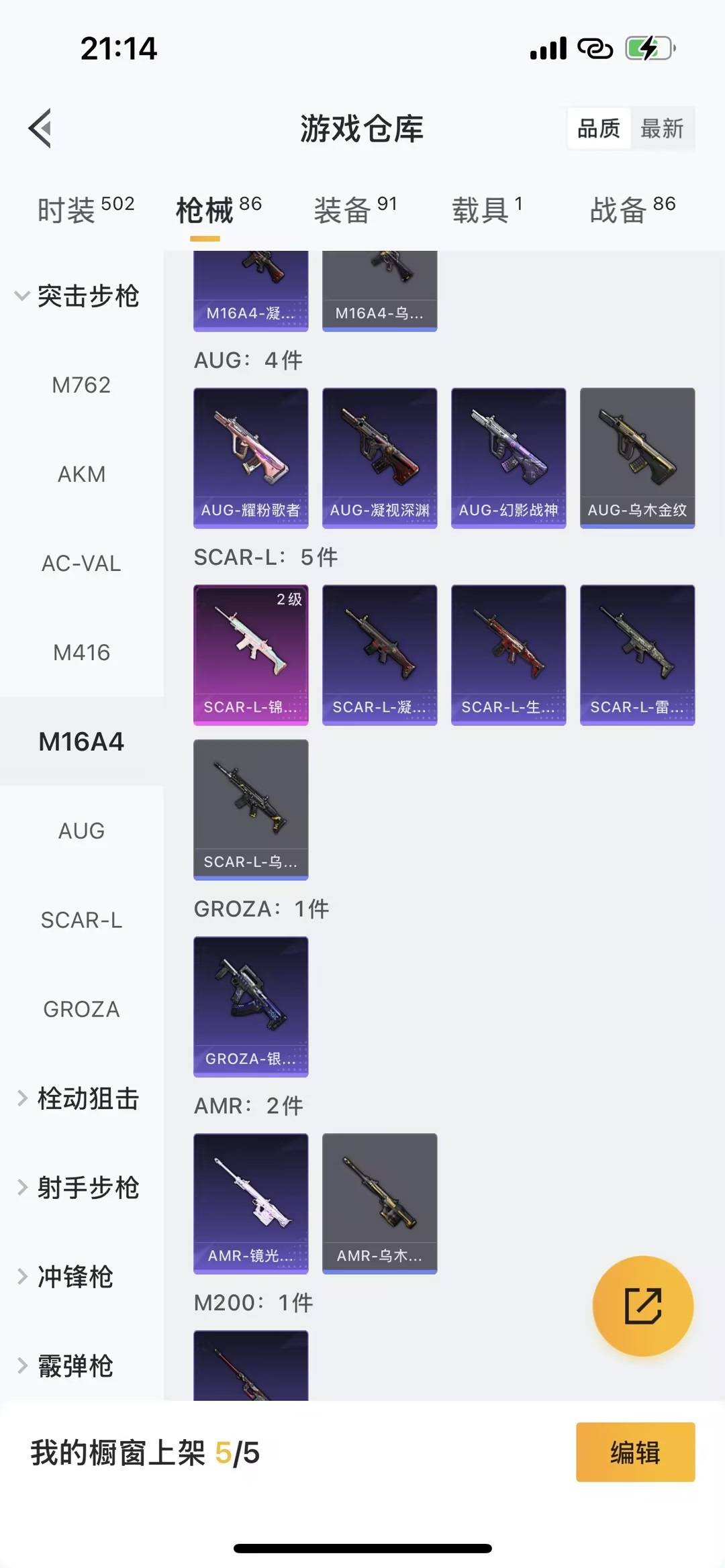Tap the yellow share floating button
The width and height of the screenshot is (725, 1568).
[642, 1306]
